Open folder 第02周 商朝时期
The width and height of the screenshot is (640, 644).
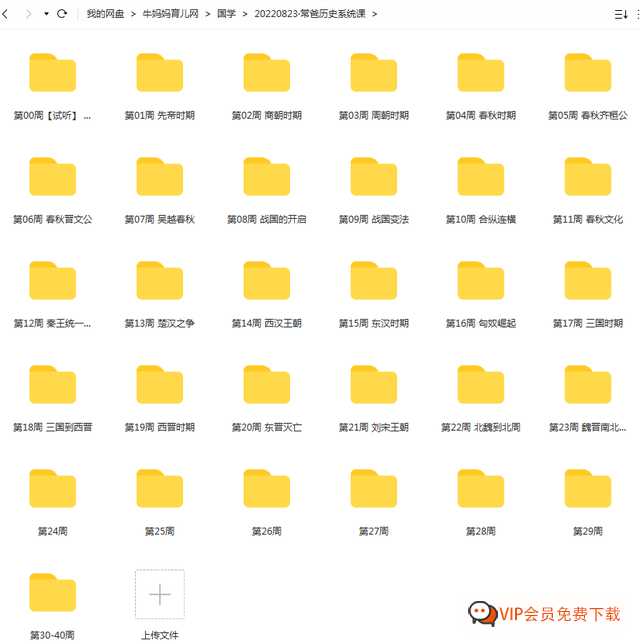(x=267, y=74)
